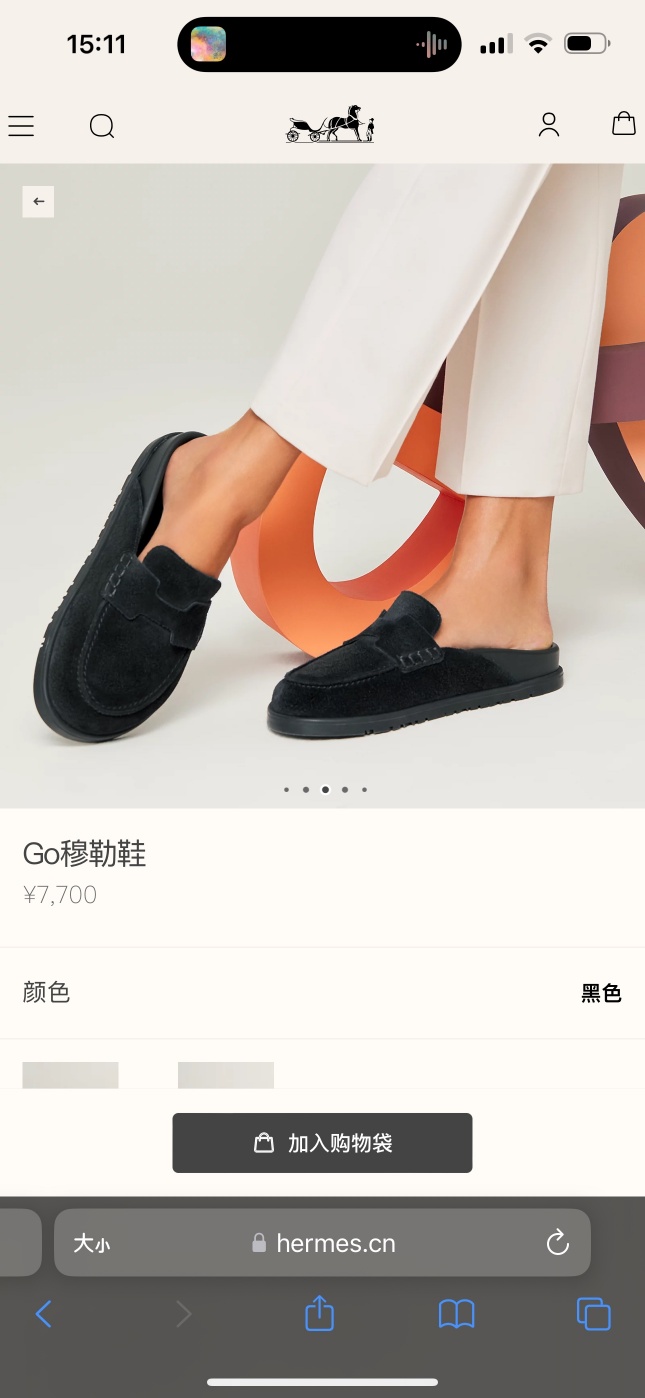Add the Go mule to shopping bag
This screenshot has height=1398, width=645.
tap(322, 1143)
